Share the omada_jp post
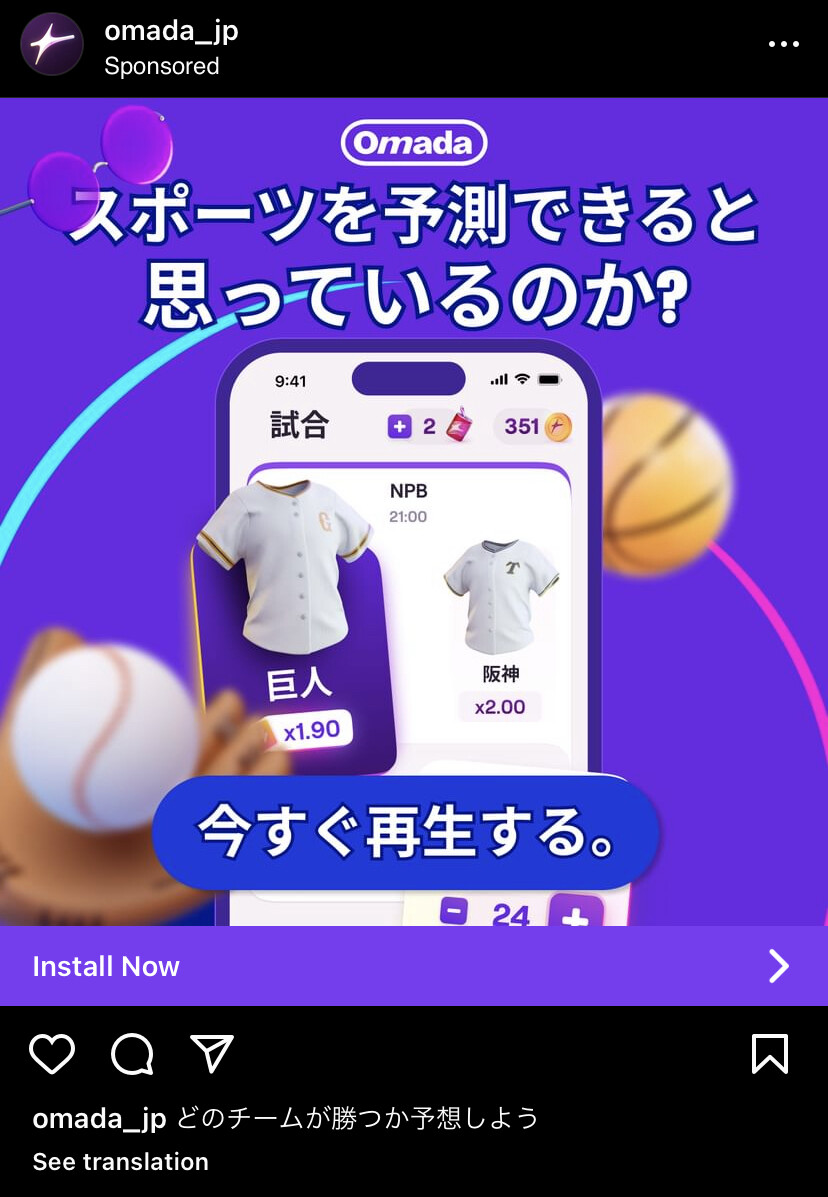Image resolution: width=828 pixels, height=1197 pixels. pyautogui.click(x=212, y=1054)
